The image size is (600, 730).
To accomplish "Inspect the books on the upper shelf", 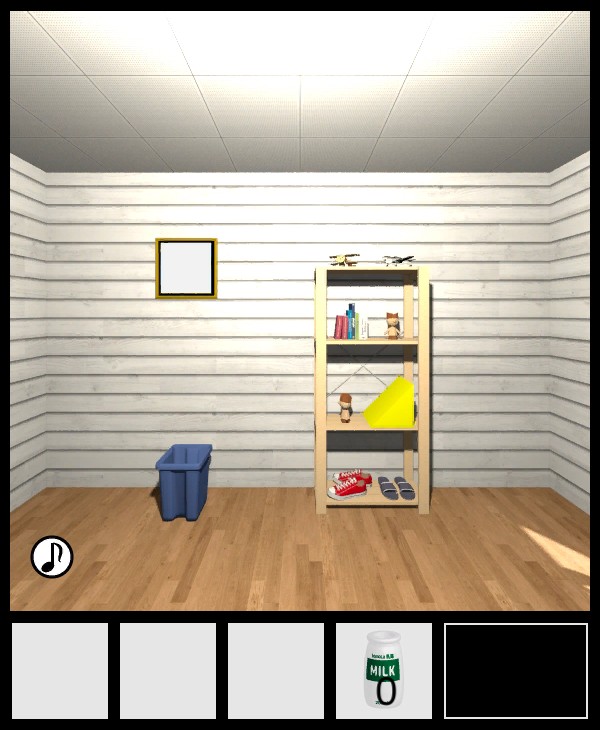I will (348, 324).
